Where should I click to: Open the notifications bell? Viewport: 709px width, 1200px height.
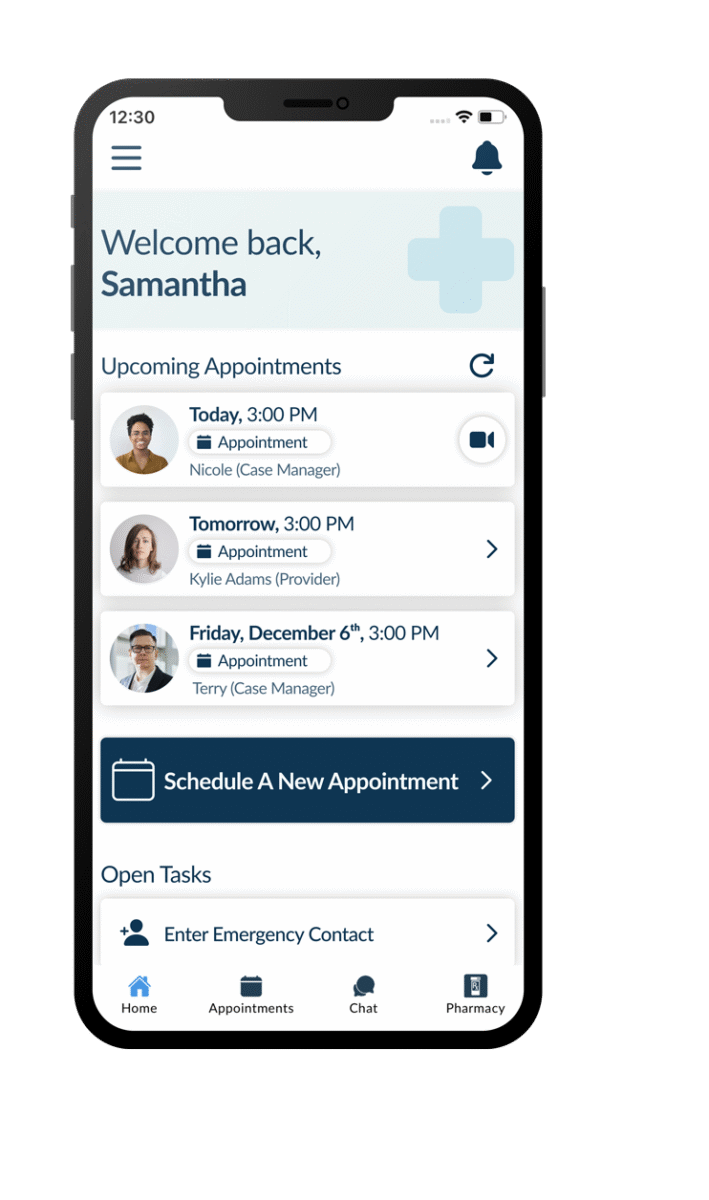(x=487, y=158)
